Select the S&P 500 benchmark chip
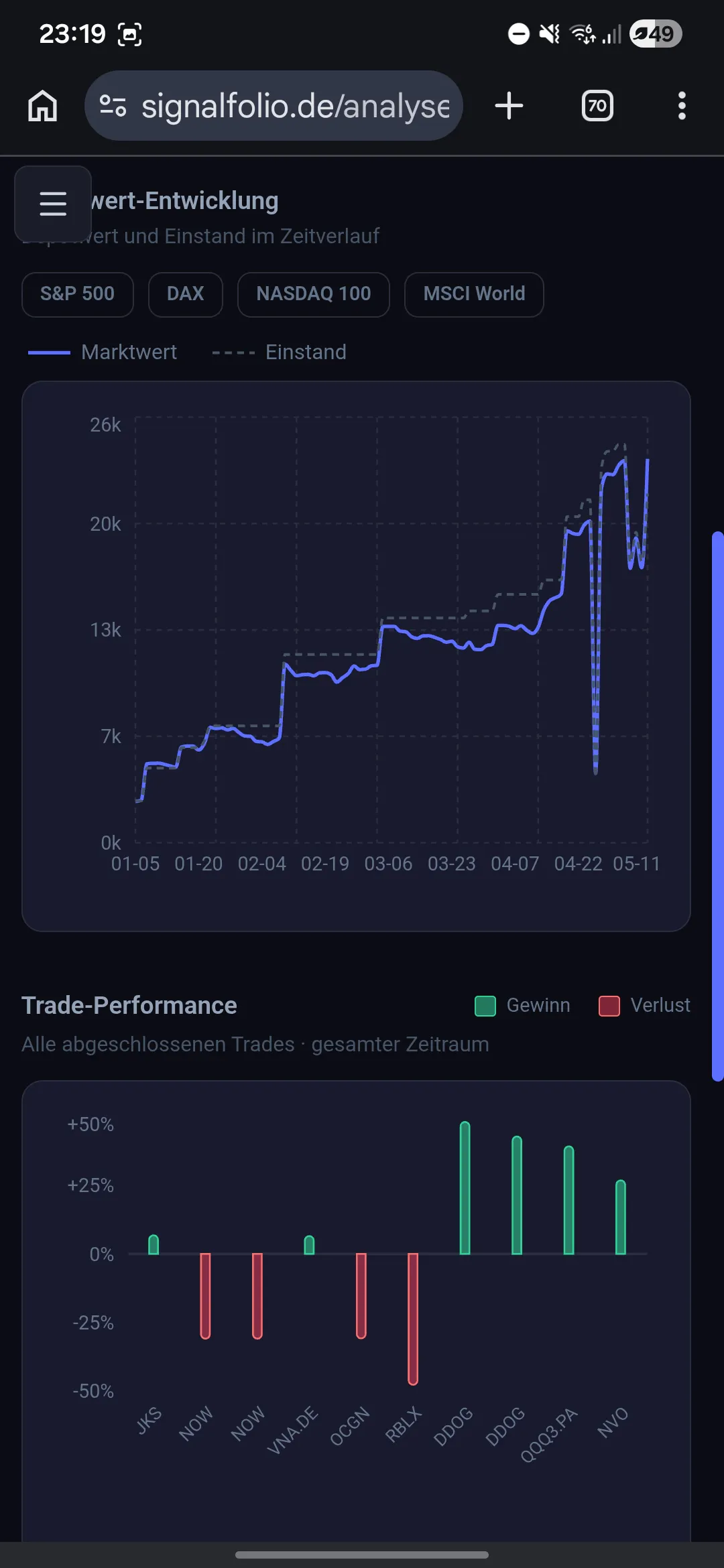Screen dimensions: 724x1568 tap(78, 294)
